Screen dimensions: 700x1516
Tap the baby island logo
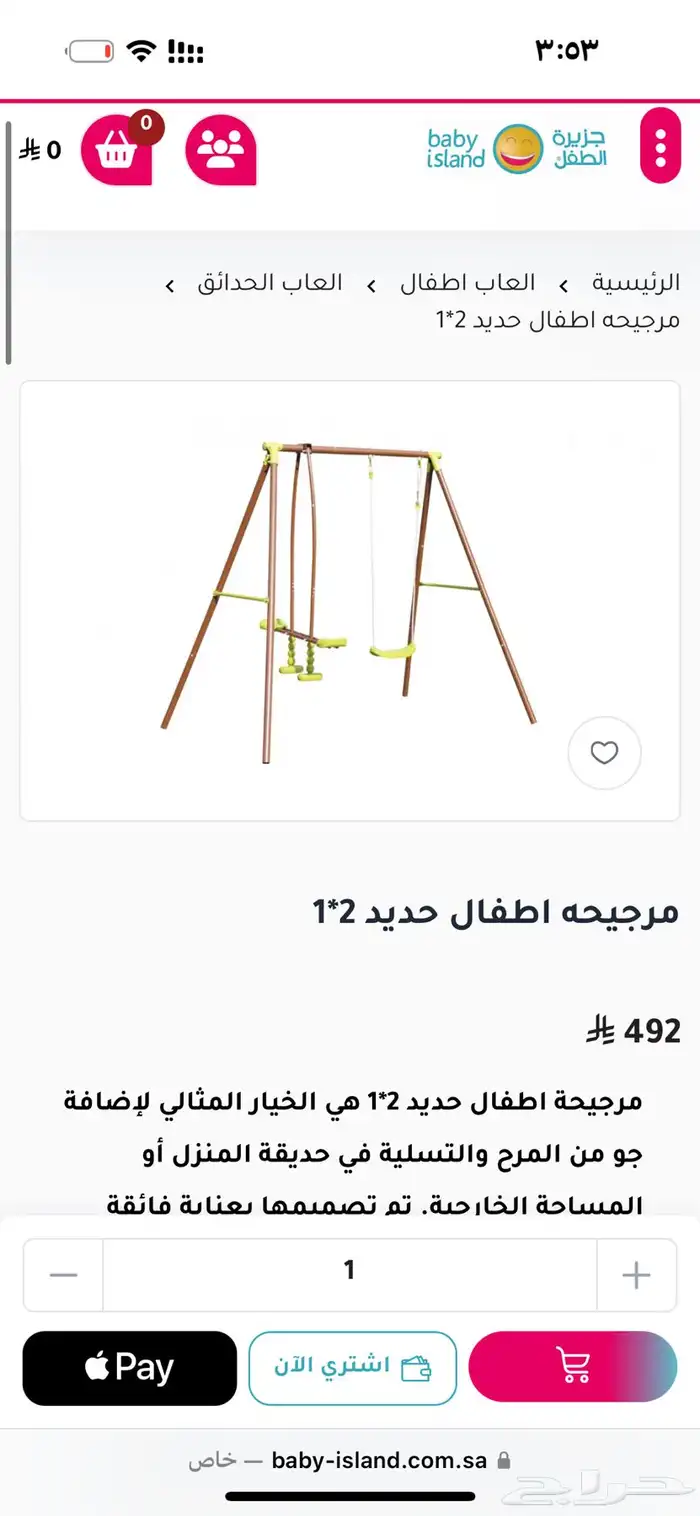[x=517, y=150]
